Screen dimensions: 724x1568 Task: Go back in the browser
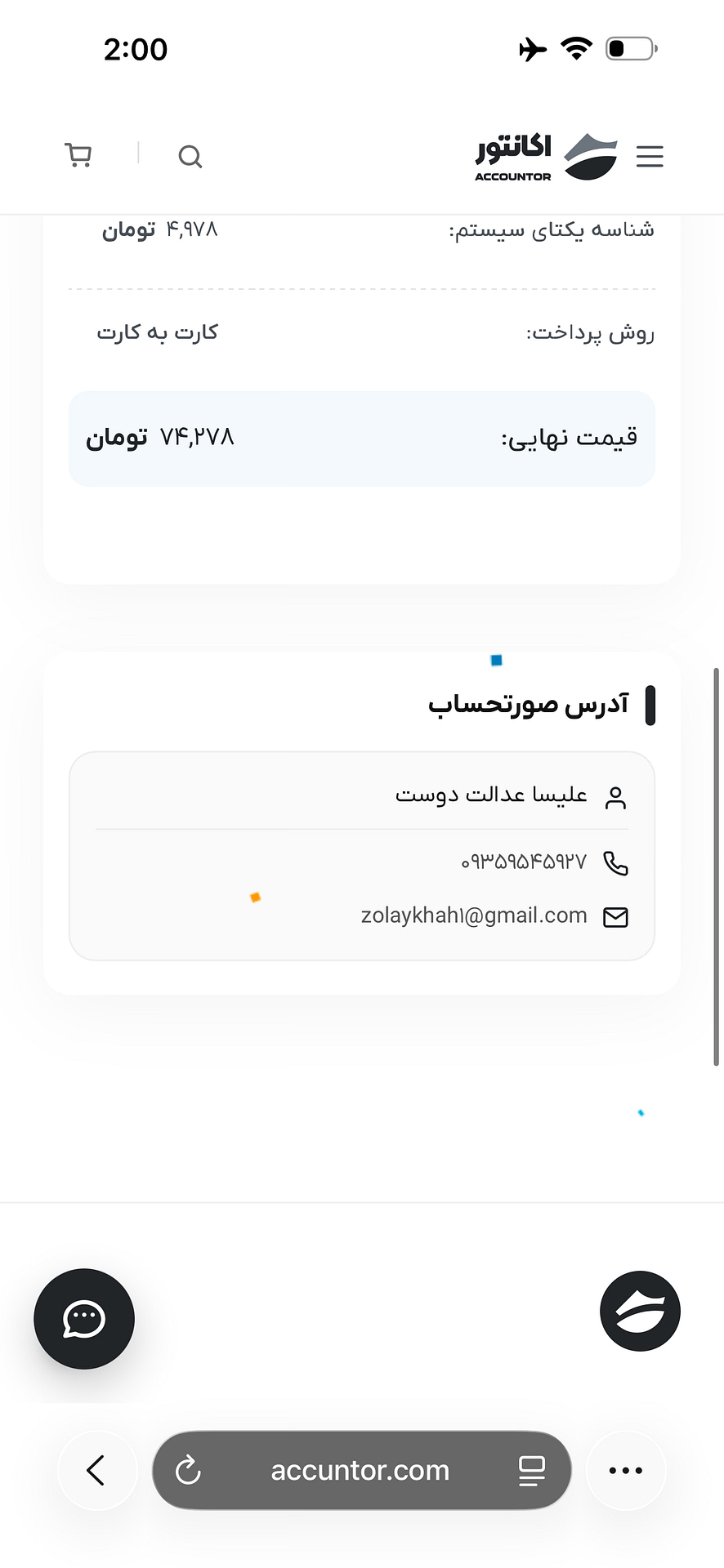coord(96,1470)
